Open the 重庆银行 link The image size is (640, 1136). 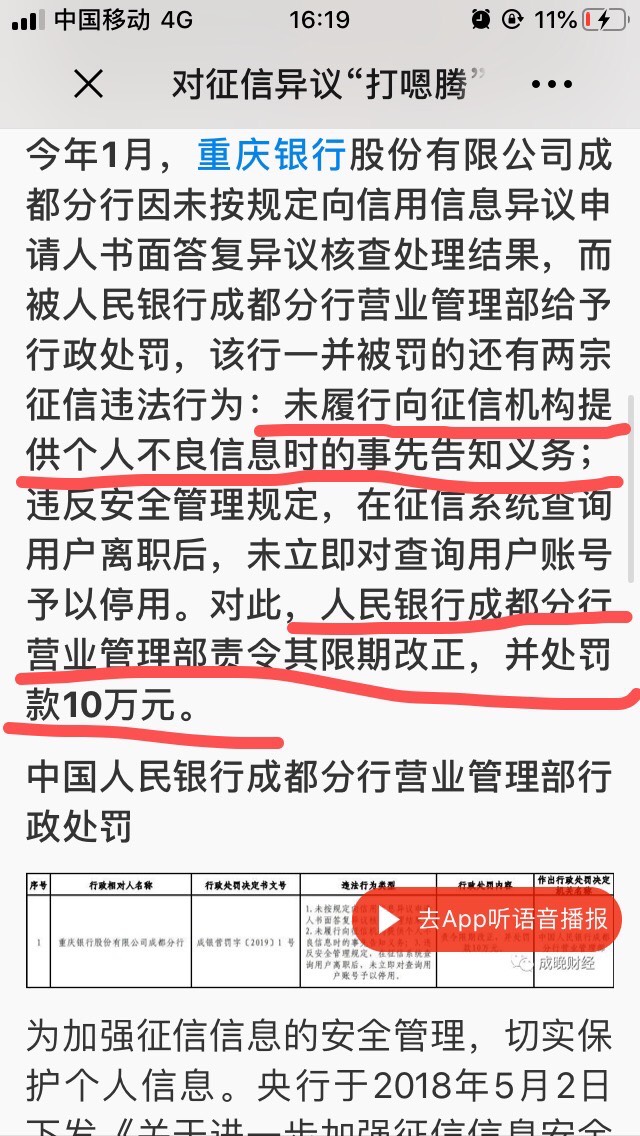pos(272,156)
